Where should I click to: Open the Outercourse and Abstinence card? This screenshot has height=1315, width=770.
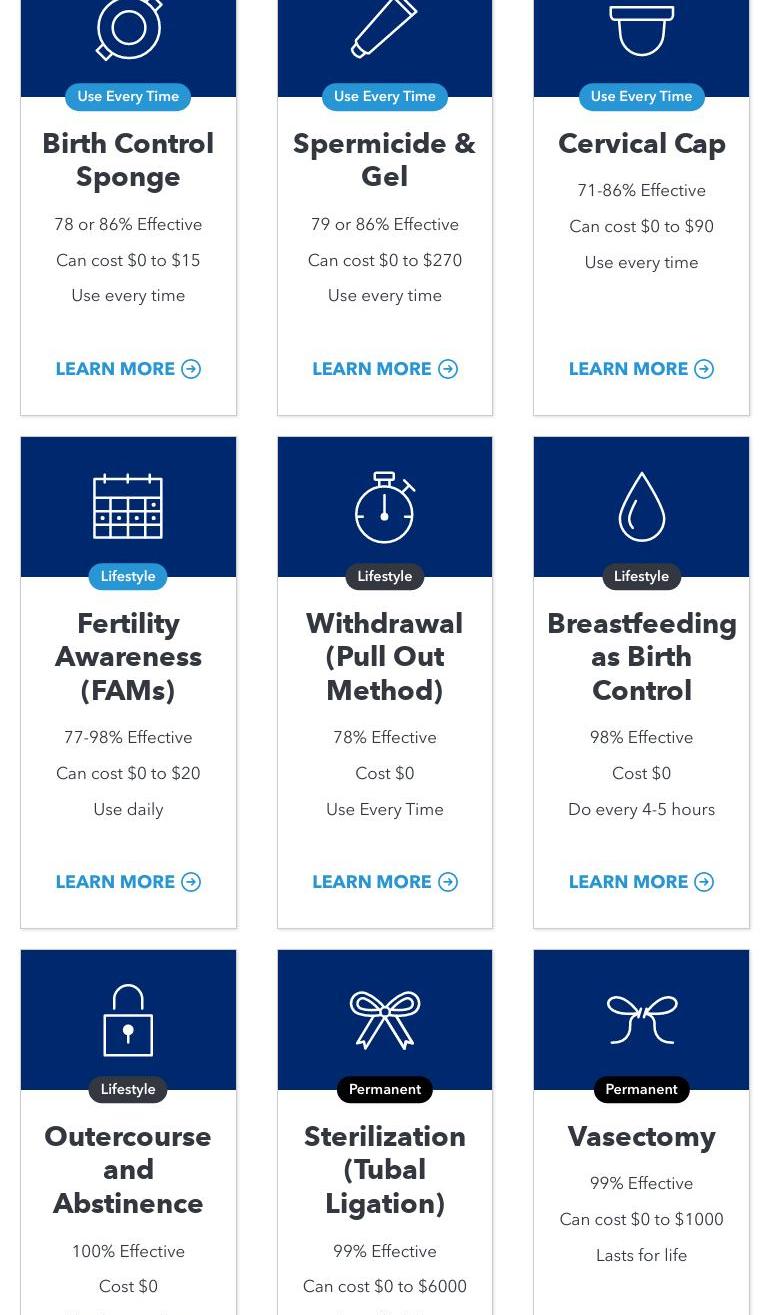coord(128,1169)
